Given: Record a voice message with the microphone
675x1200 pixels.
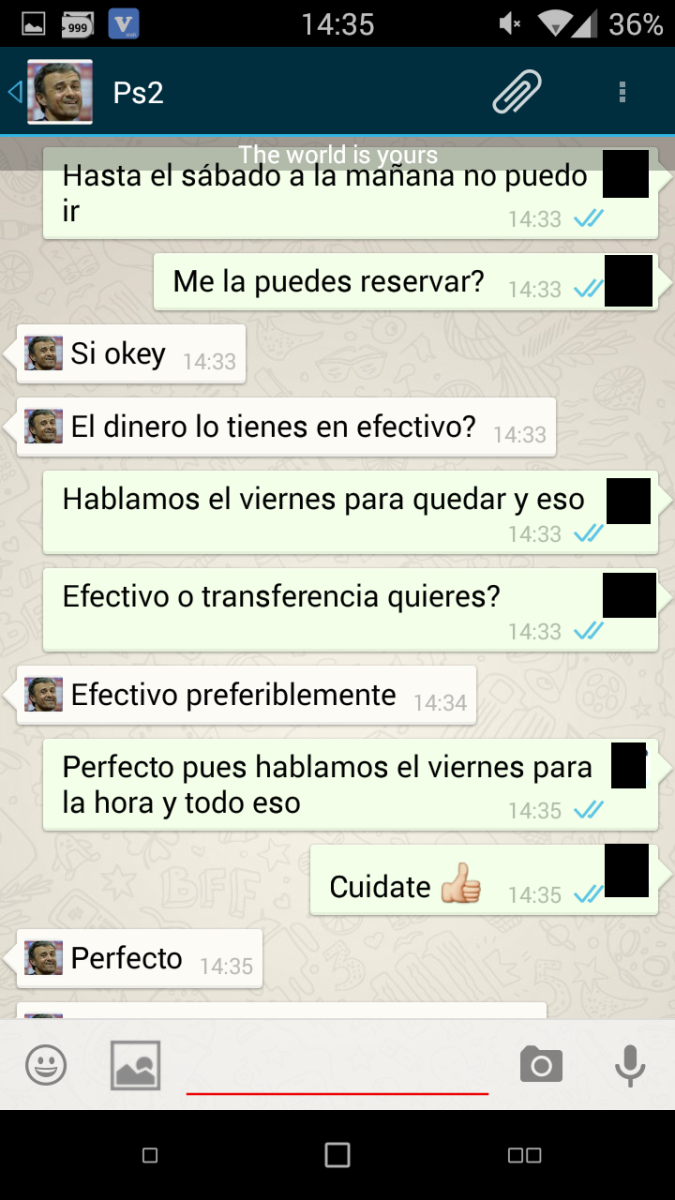Looking at the screenshot, I should tap(629, 1065).
